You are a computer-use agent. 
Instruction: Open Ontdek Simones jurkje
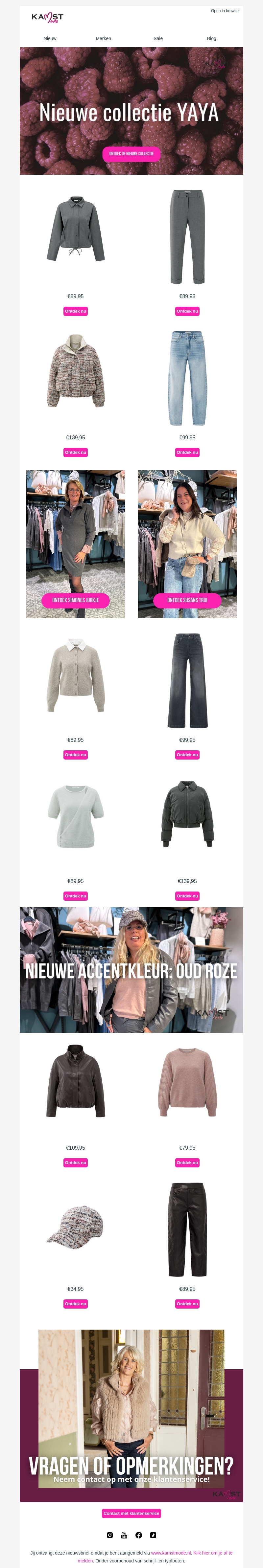click(x=76, y=600)
